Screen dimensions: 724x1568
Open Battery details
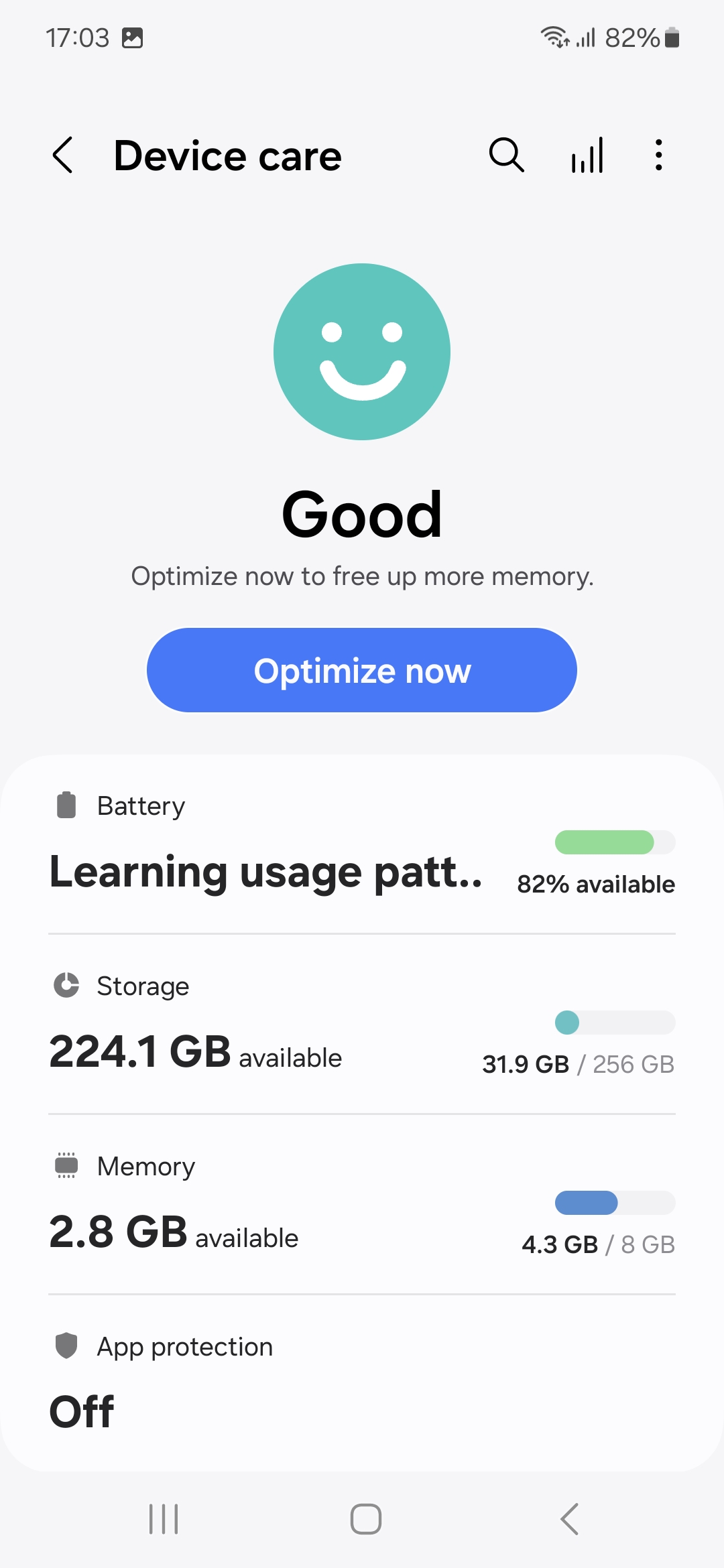(362, 846)
